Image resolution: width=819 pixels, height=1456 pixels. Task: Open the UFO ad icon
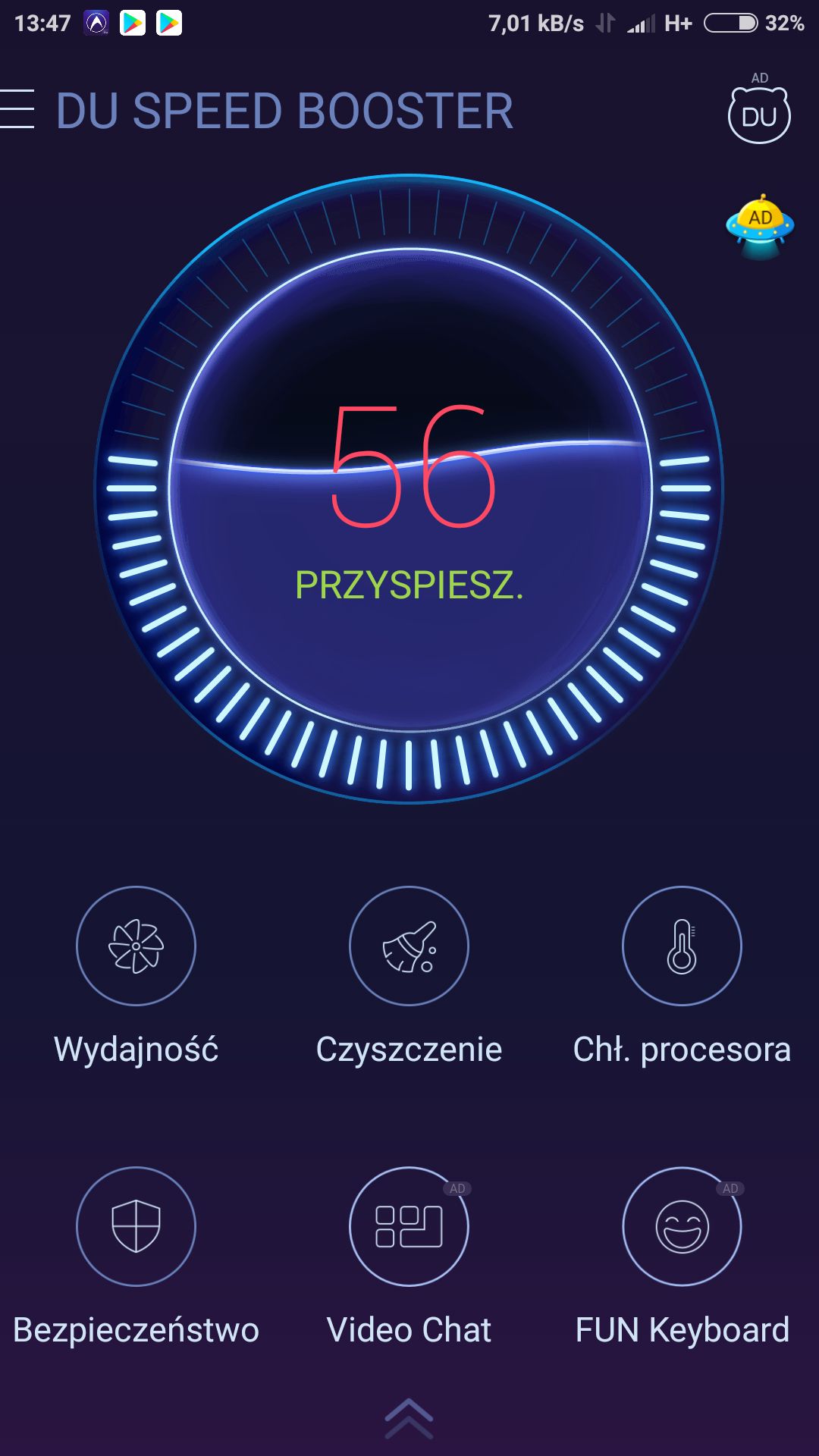coord(760,227)
